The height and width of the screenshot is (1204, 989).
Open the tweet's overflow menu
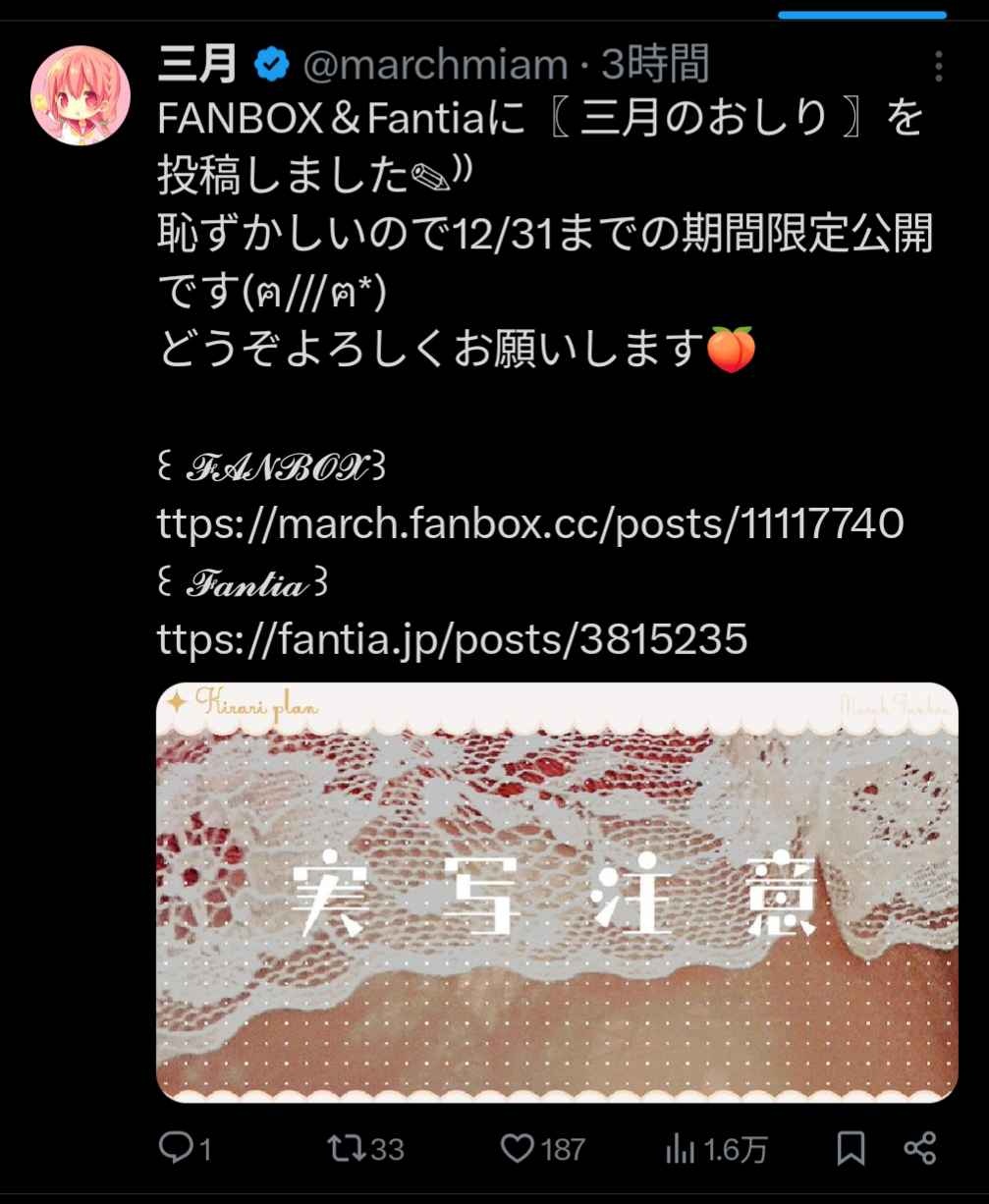click(938, 67)
